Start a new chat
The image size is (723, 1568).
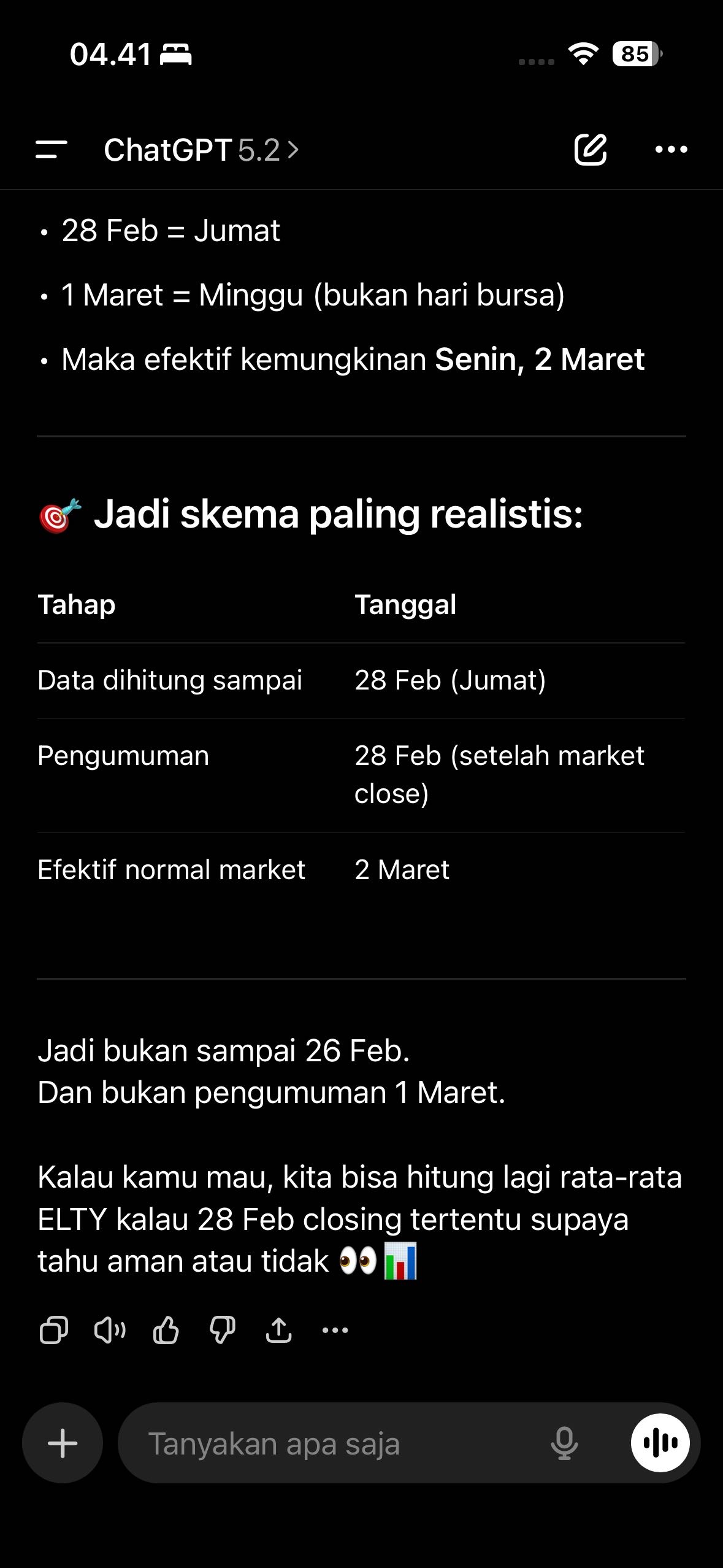(x=590, y=150)
